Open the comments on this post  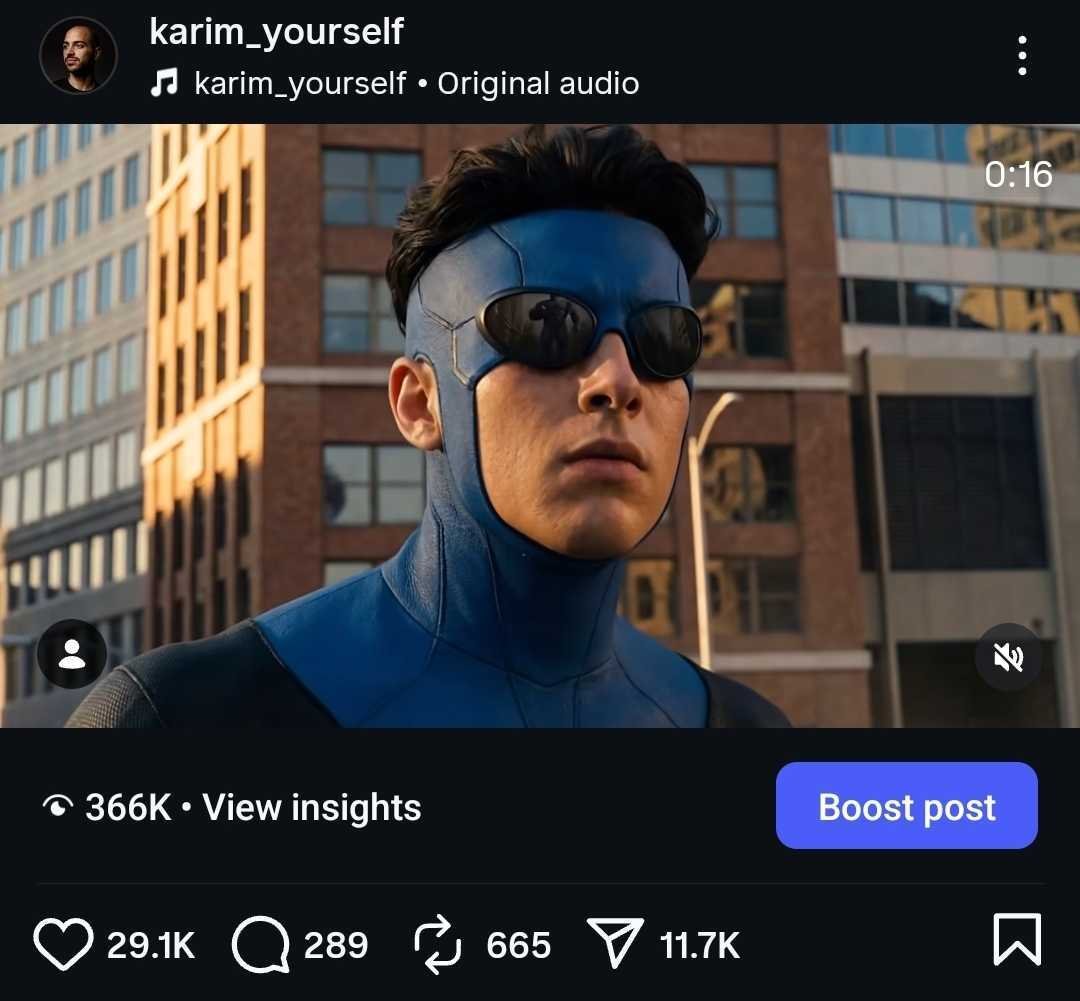tap(261, 944)
